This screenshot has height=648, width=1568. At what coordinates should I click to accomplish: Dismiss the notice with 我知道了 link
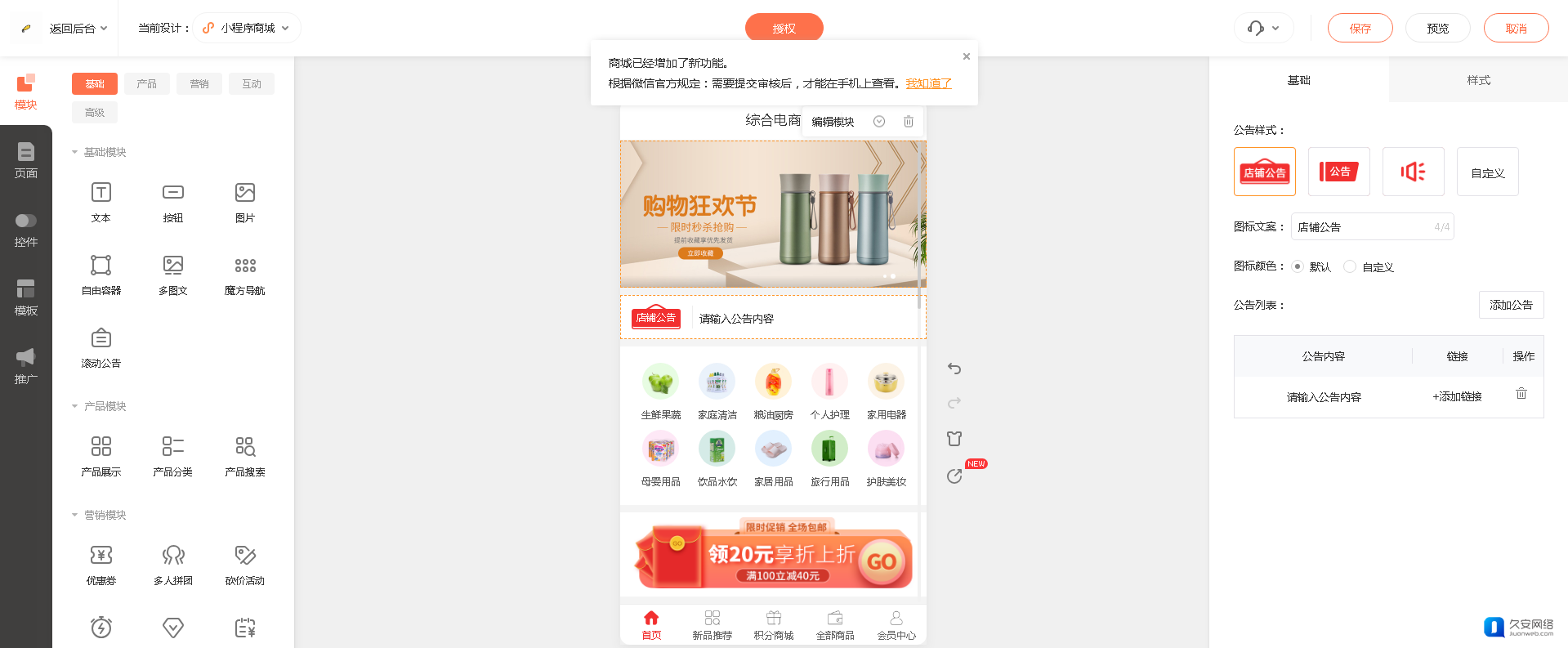(928, 83)
